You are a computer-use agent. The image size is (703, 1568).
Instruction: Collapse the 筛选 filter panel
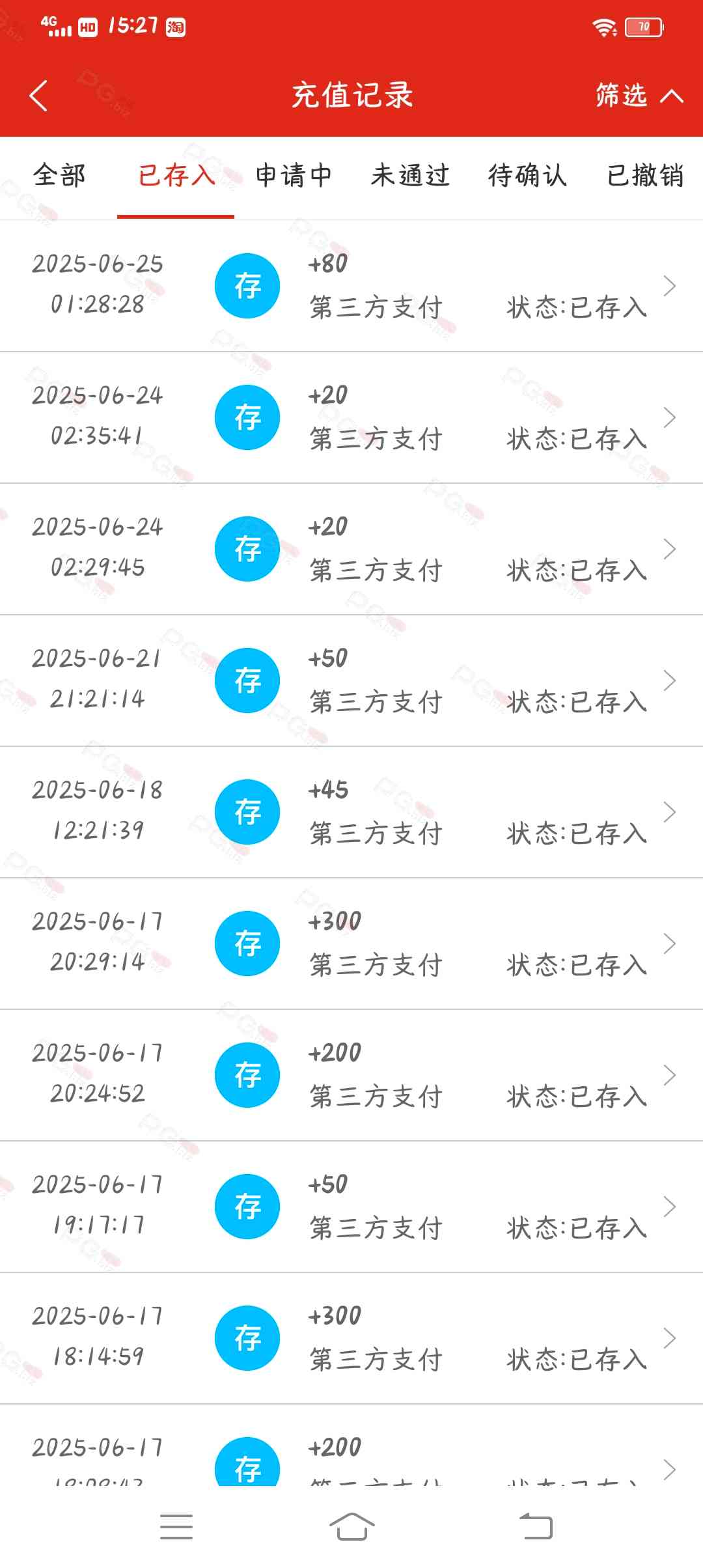(x=639, y=96)
